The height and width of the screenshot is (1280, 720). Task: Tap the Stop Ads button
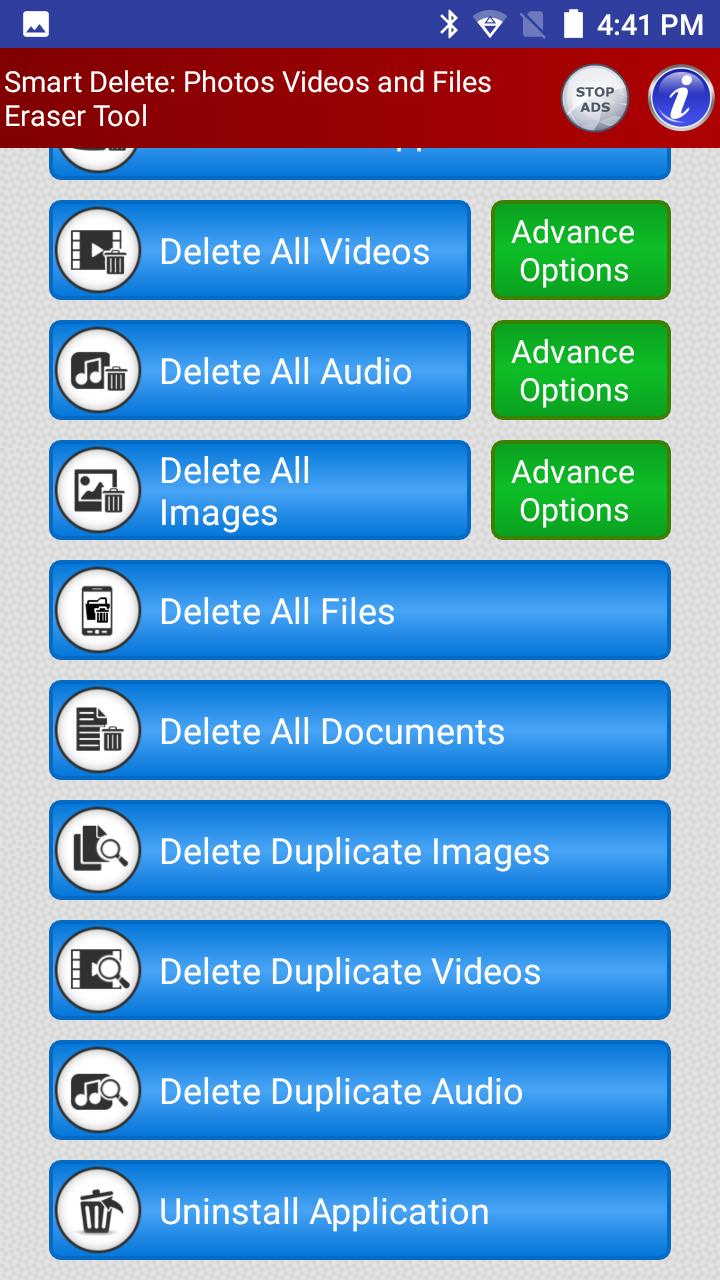595,98
